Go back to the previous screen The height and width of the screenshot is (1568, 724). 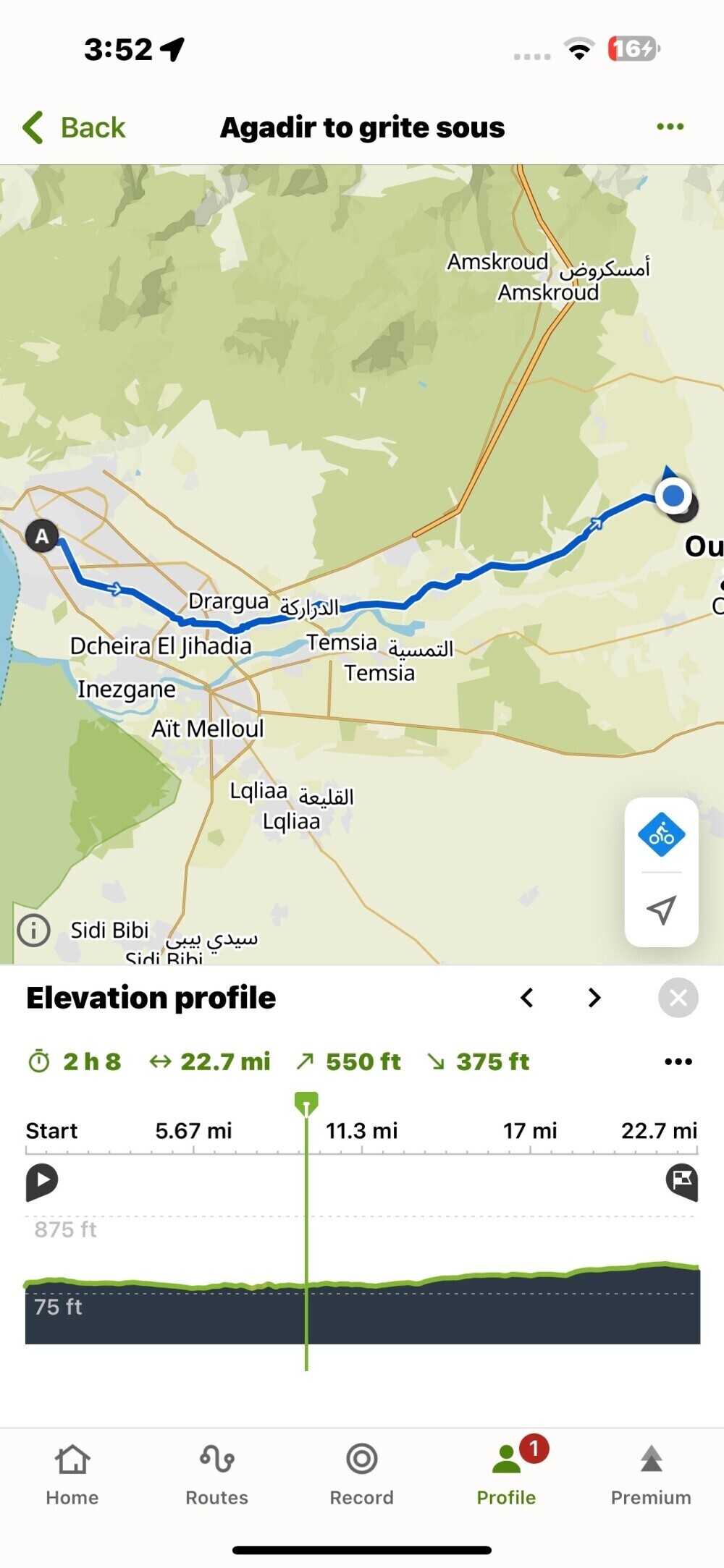pyautogui.click(x=74, y=127)
